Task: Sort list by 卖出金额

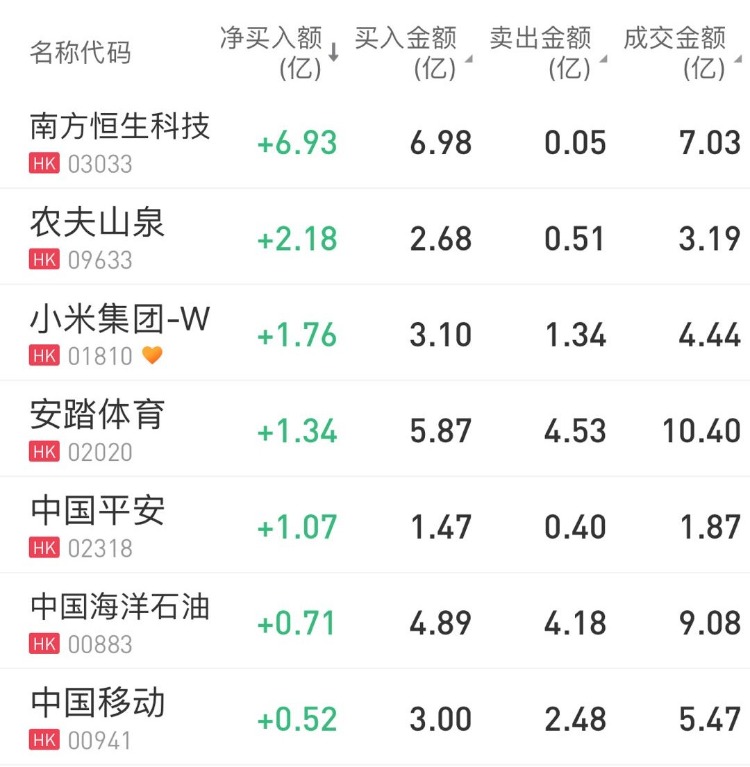Action: (x=545, y=52)
